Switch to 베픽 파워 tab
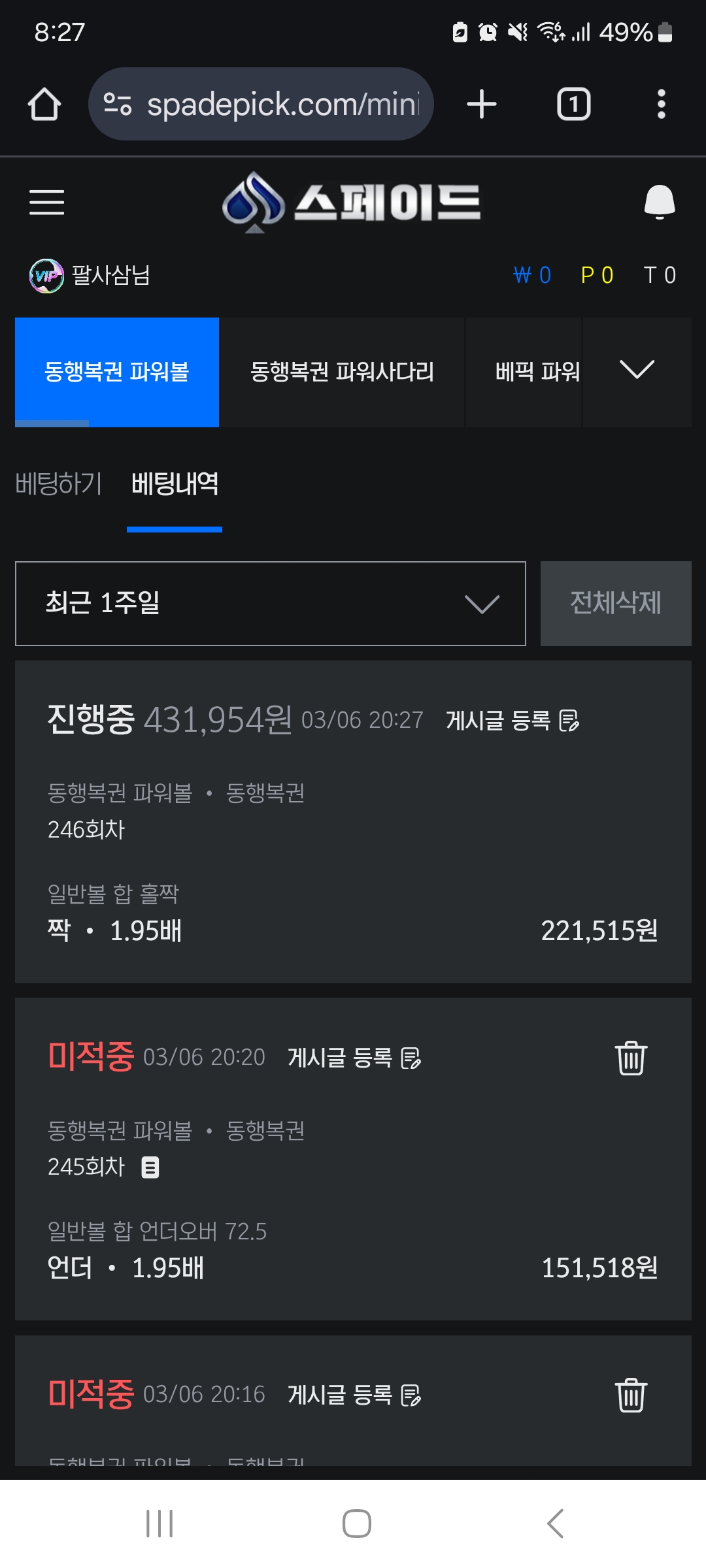Screen dimensions: 706x1568 (536, 372)
